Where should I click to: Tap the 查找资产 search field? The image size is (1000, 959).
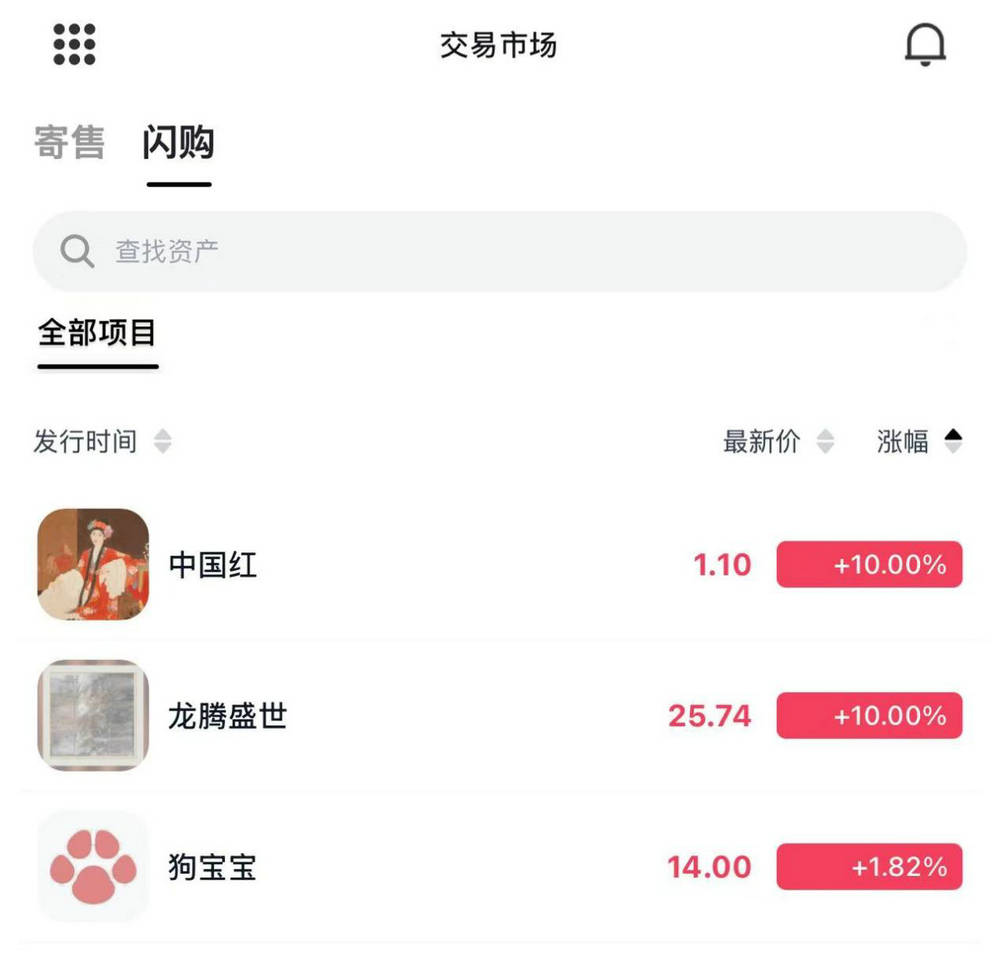[x=500, y=251]
